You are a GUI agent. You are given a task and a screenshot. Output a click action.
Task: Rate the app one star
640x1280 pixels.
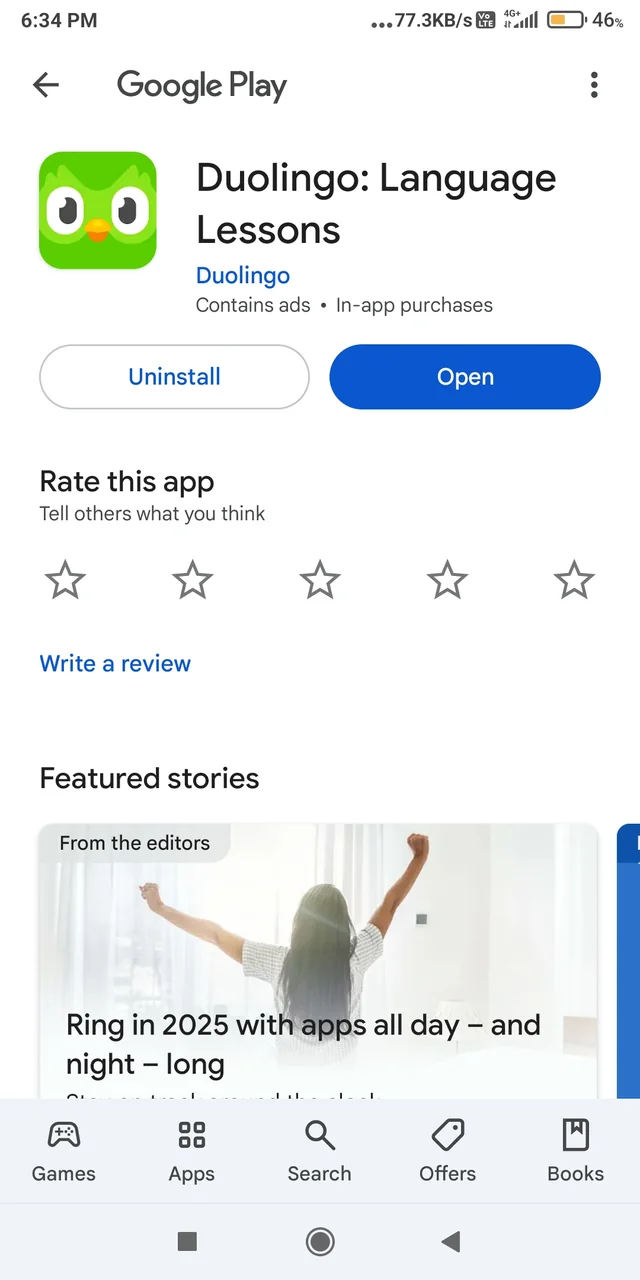pos(65,580)
